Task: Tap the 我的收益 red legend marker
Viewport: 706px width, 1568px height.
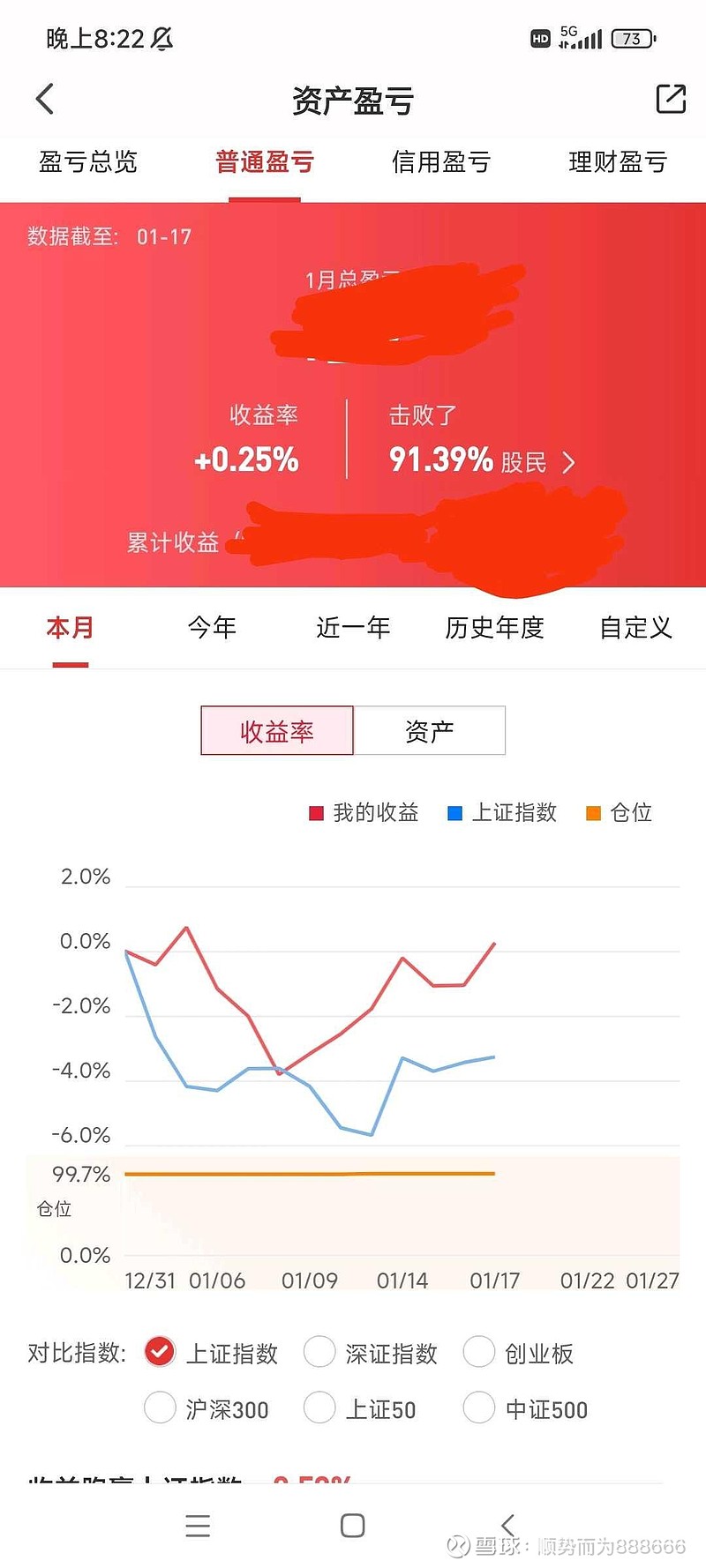Action: 315,812
